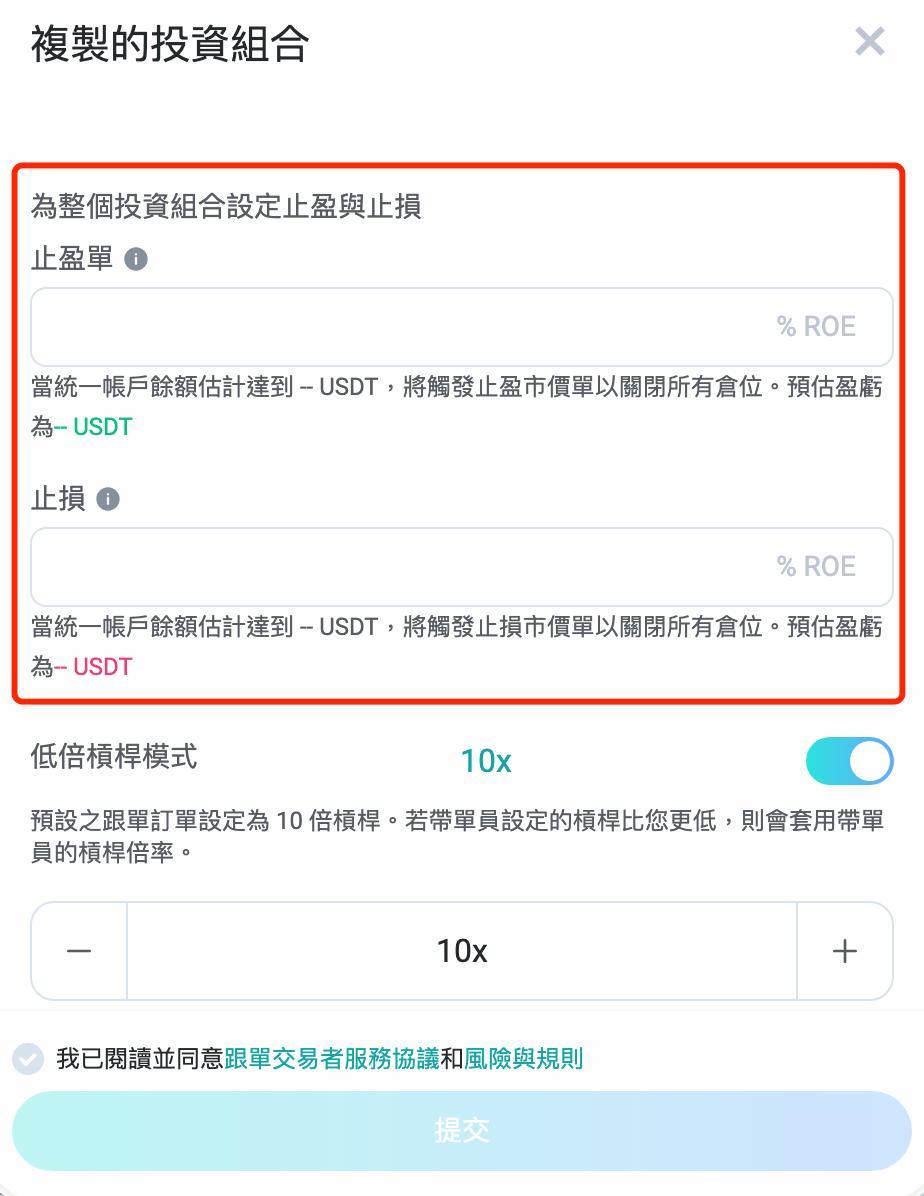924x1196 pixels.
Task: Increase leverage from 10x with stepper
Action: [845, 951]
